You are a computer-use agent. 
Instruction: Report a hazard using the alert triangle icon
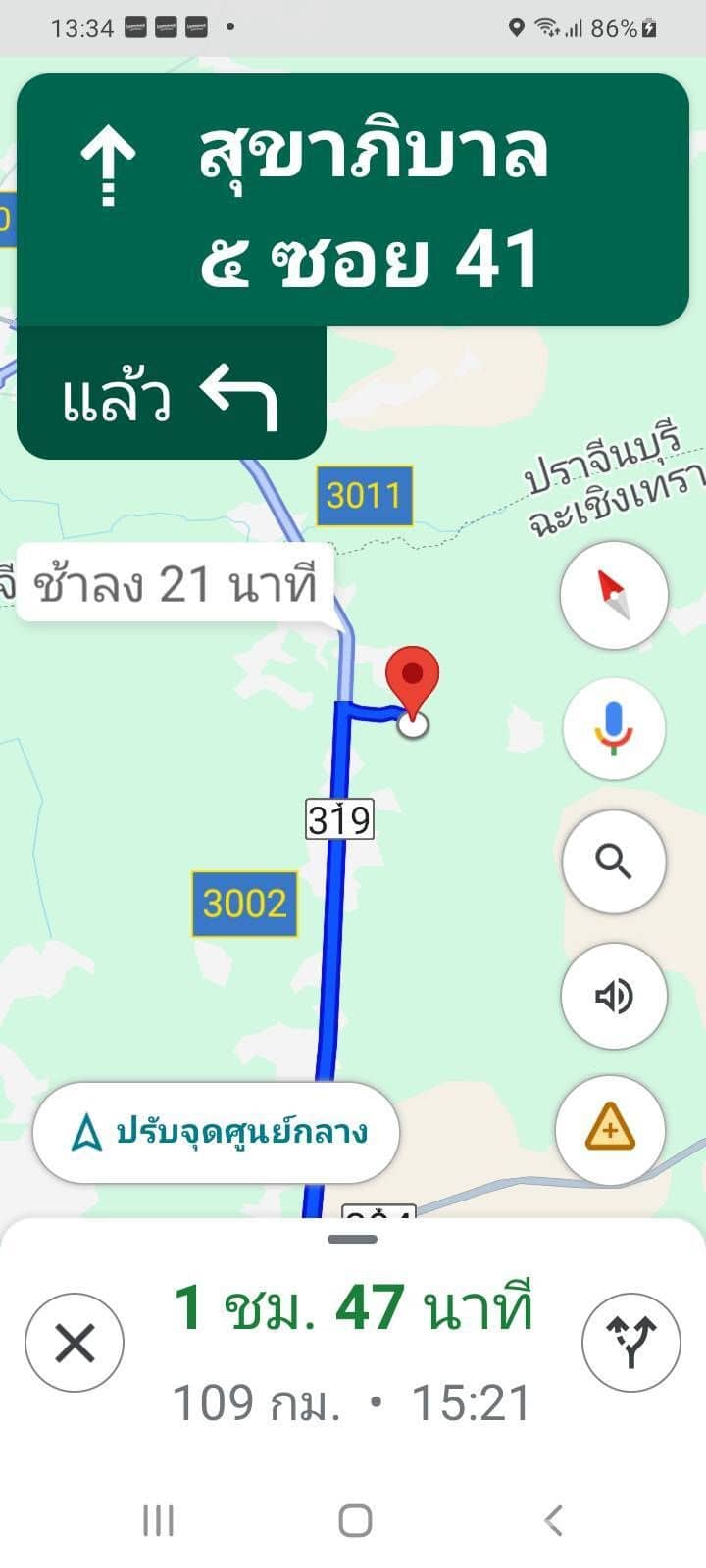point(611,1129)
